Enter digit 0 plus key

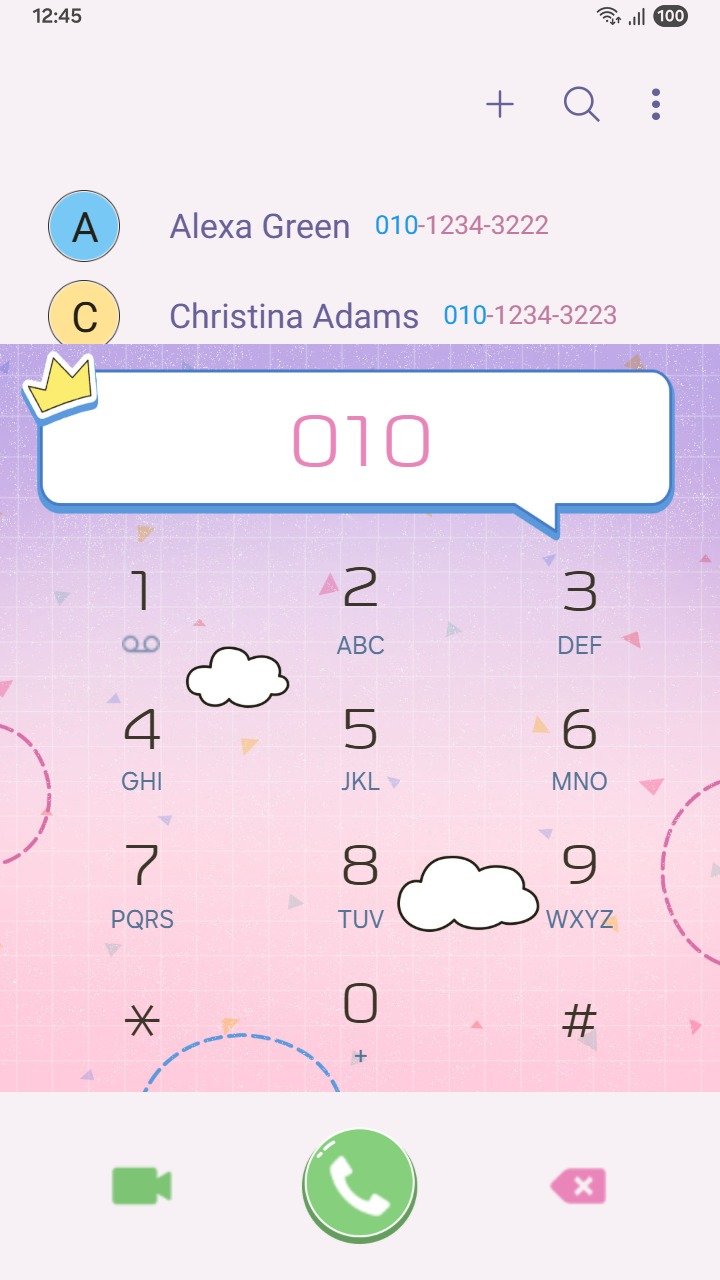[x=360, y=1018]
